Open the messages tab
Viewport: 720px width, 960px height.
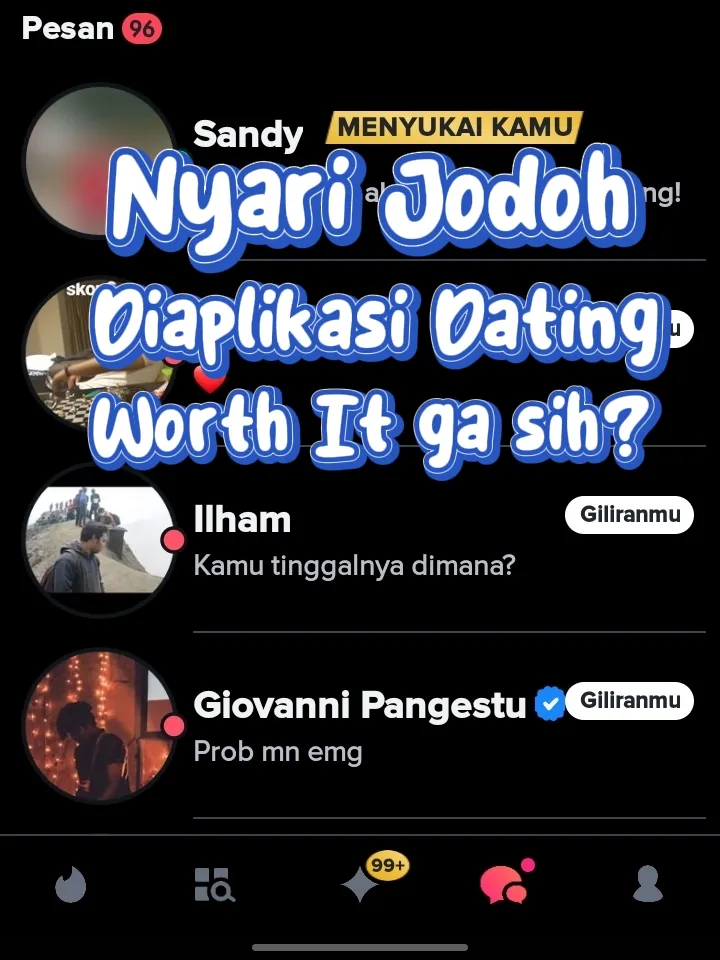click(503, 884)
